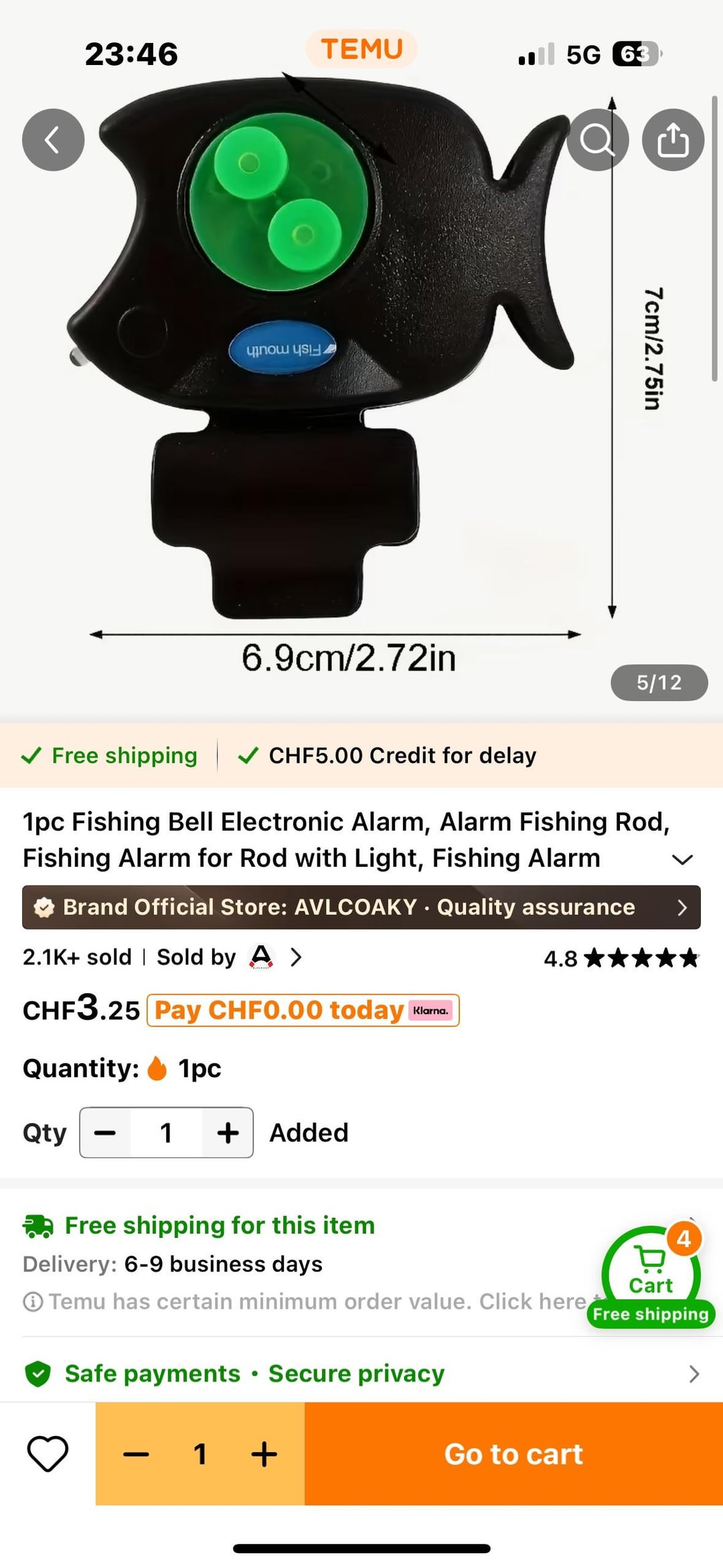
Task: Tap Pay CHF0.00 today Klarna offer
Action: point(303,1010)
